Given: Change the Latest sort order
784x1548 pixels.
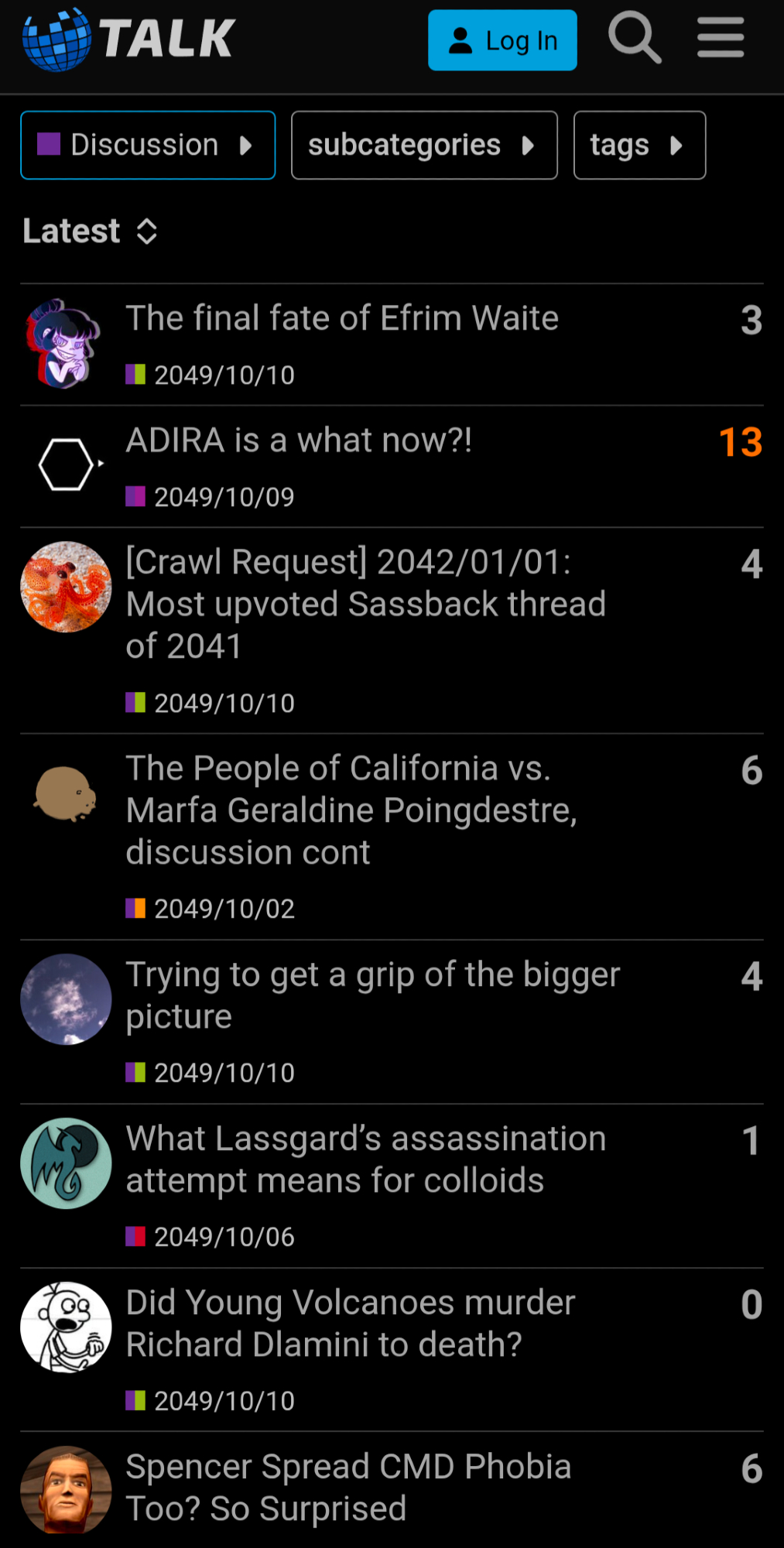Looking at the screenshot, I should (x=90, y=231).
